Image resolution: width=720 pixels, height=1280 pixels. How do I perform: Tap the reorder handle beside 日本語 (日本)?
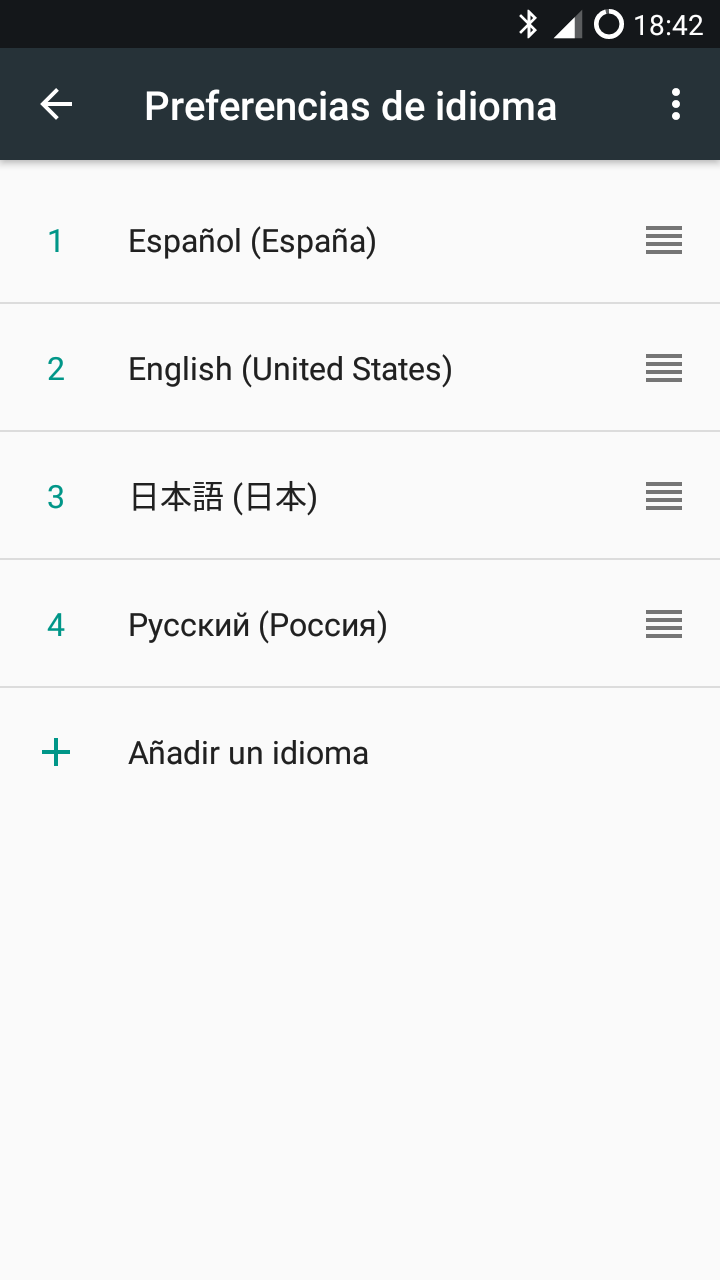tap(664, 496)
